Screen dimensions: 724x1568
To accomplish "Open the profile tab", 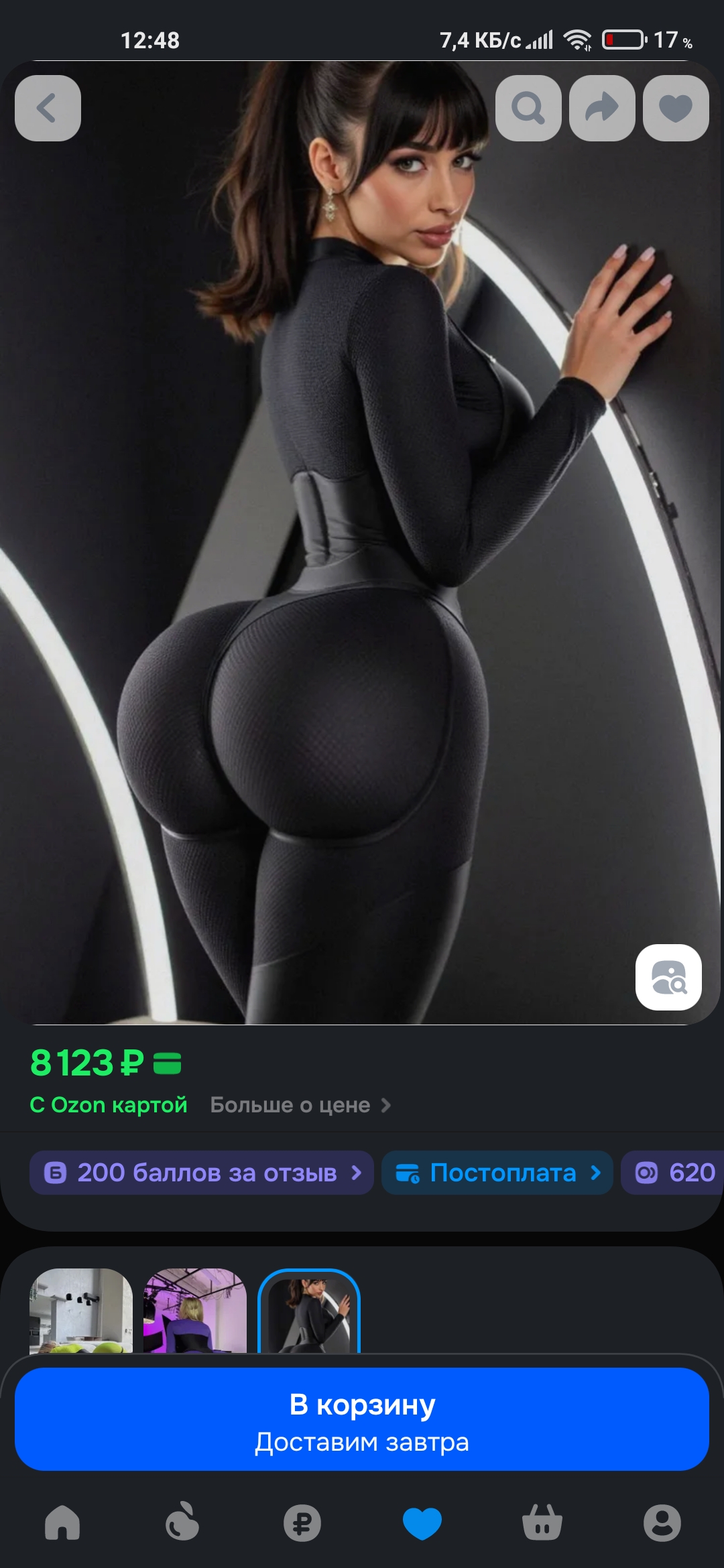I will 662,1523.
